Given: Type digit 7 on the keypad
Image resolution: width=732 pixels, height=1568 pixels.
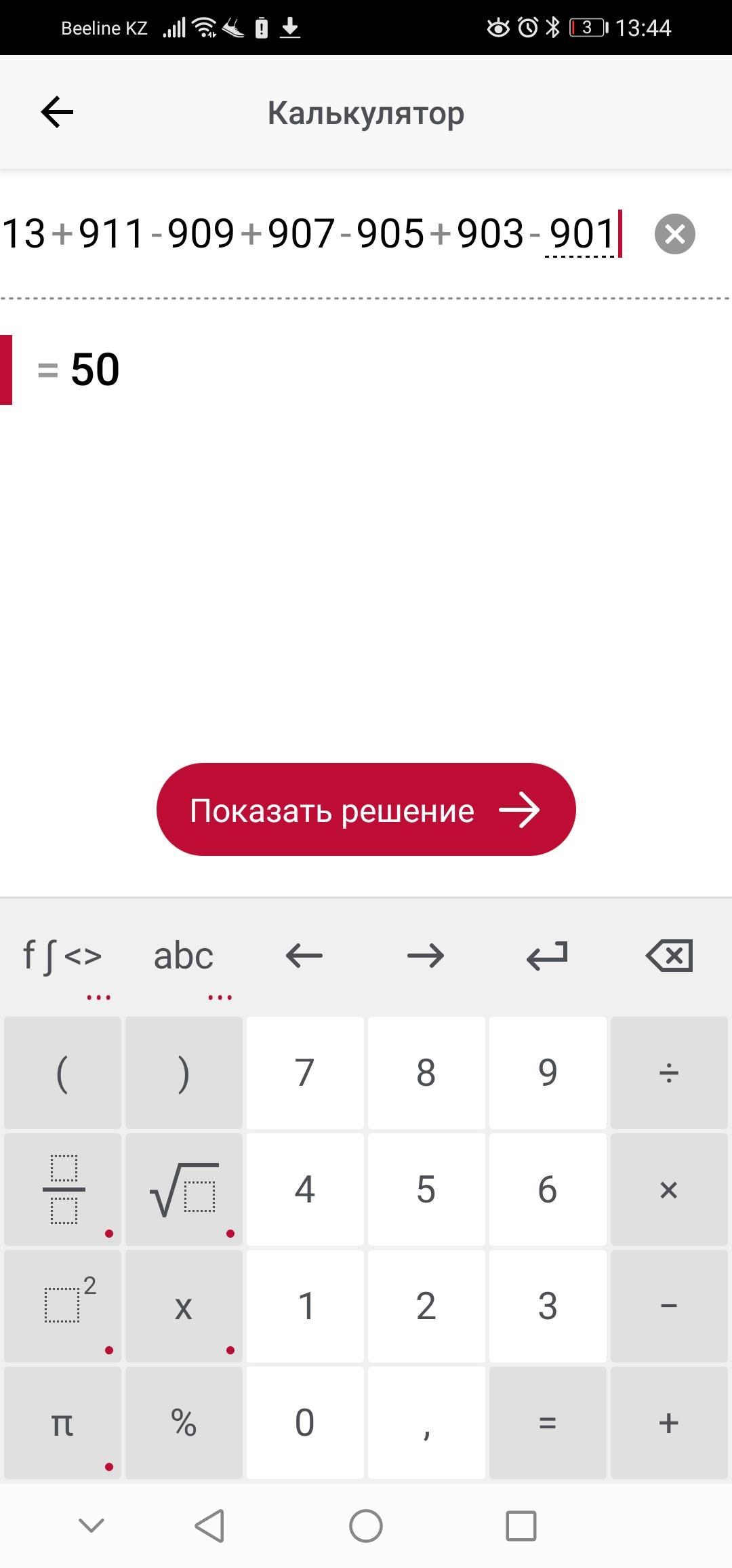Looking at the screenshot, I should [x=304, y=1073].
